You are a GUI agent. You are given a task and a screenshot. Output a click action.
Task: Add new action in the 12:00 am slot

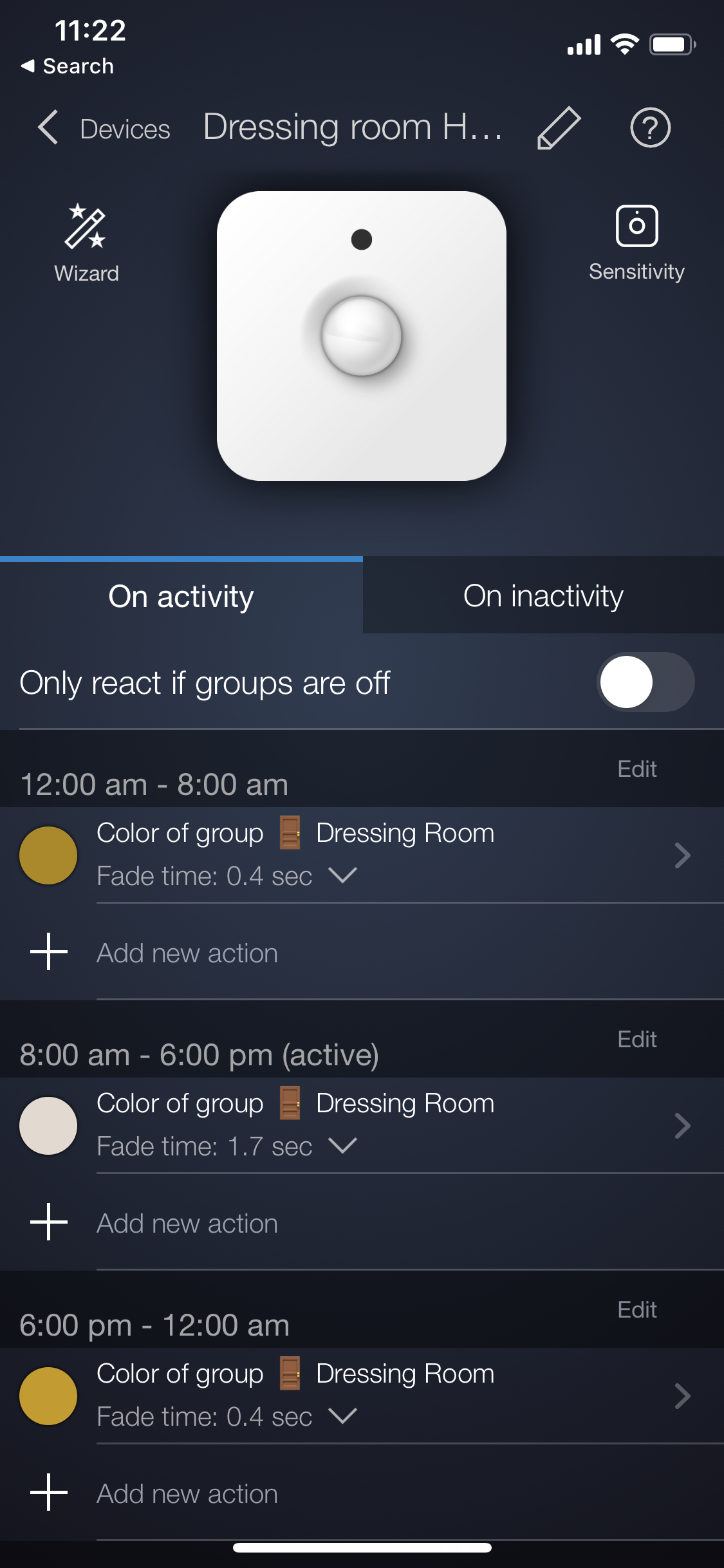click(187, 953)
